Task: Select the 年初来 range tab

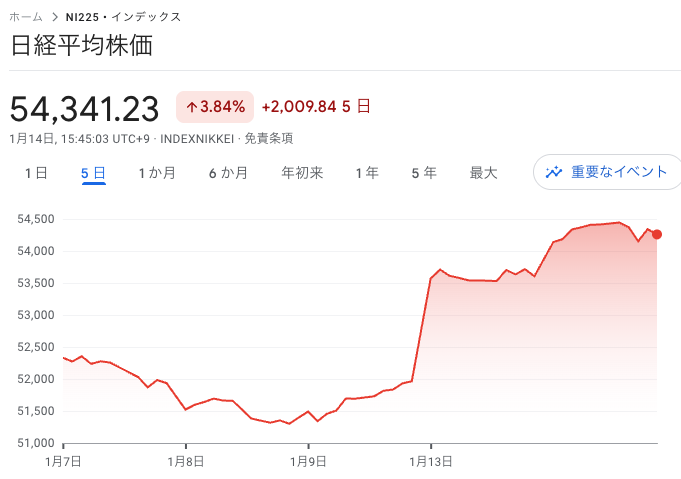Action: point(302,173)
